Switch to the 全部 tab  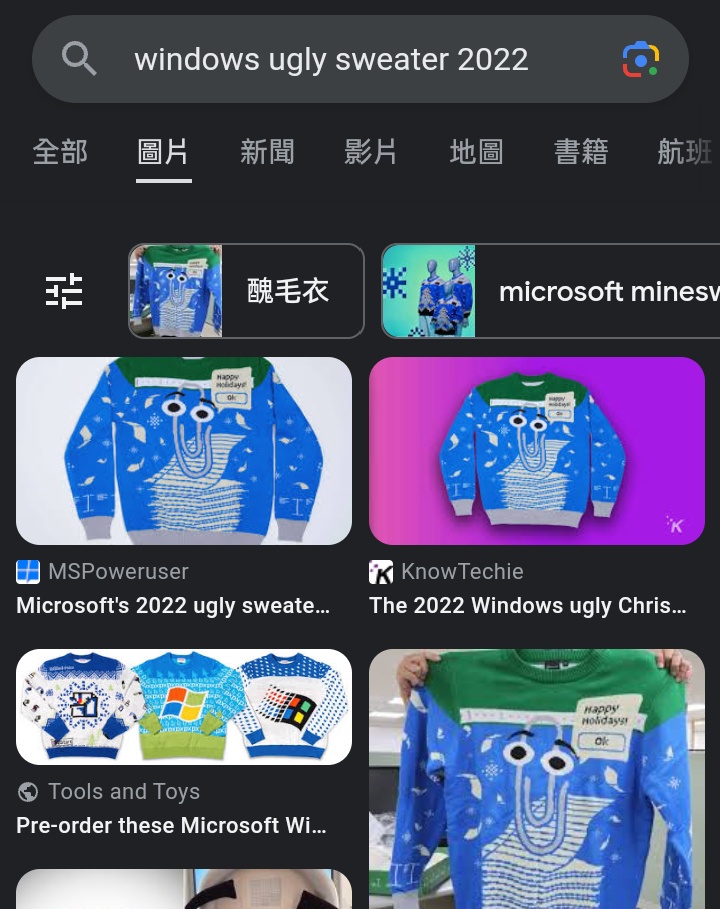pos(60,152)
